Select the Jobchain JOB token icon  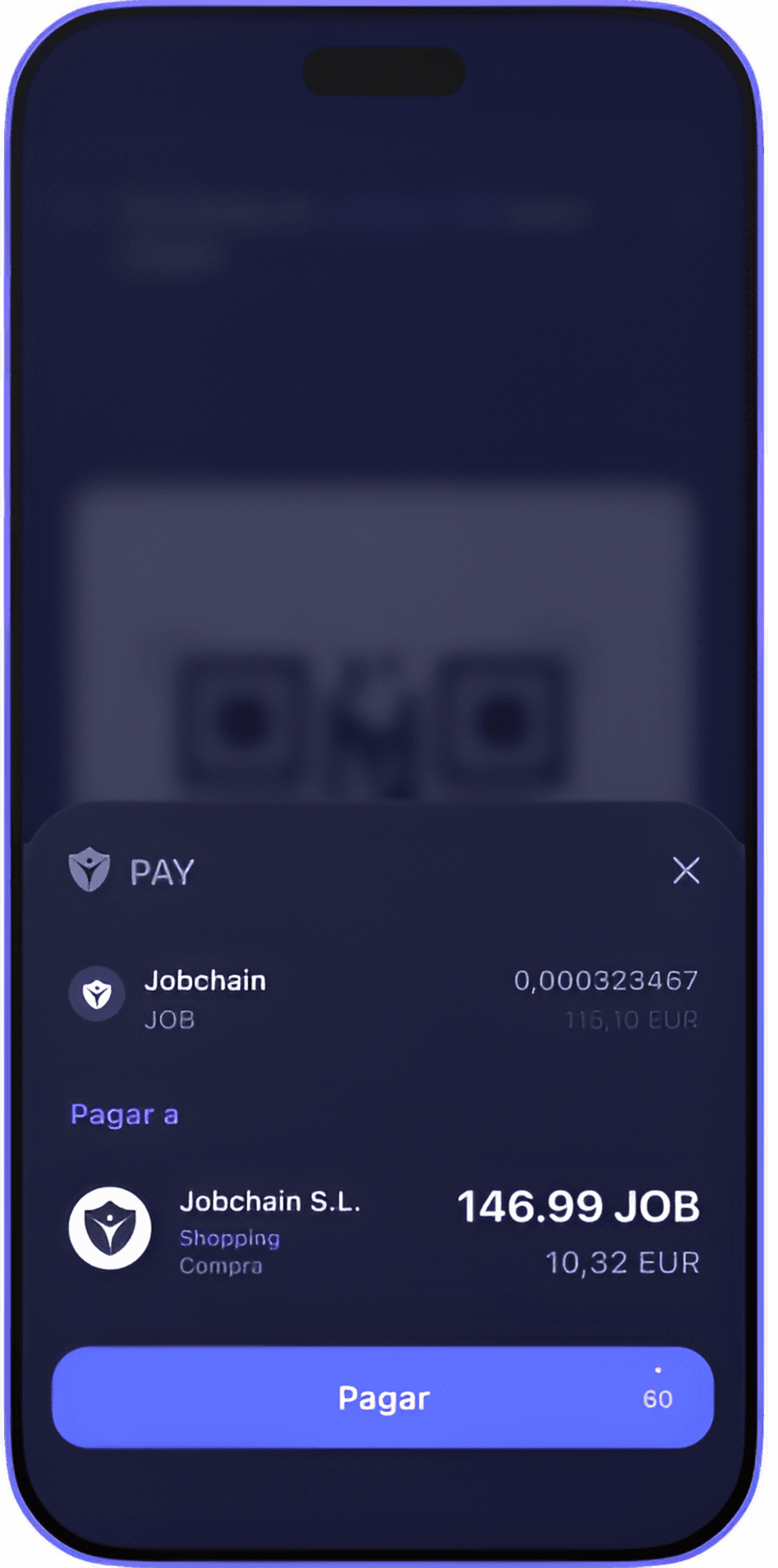pos(97,994)
